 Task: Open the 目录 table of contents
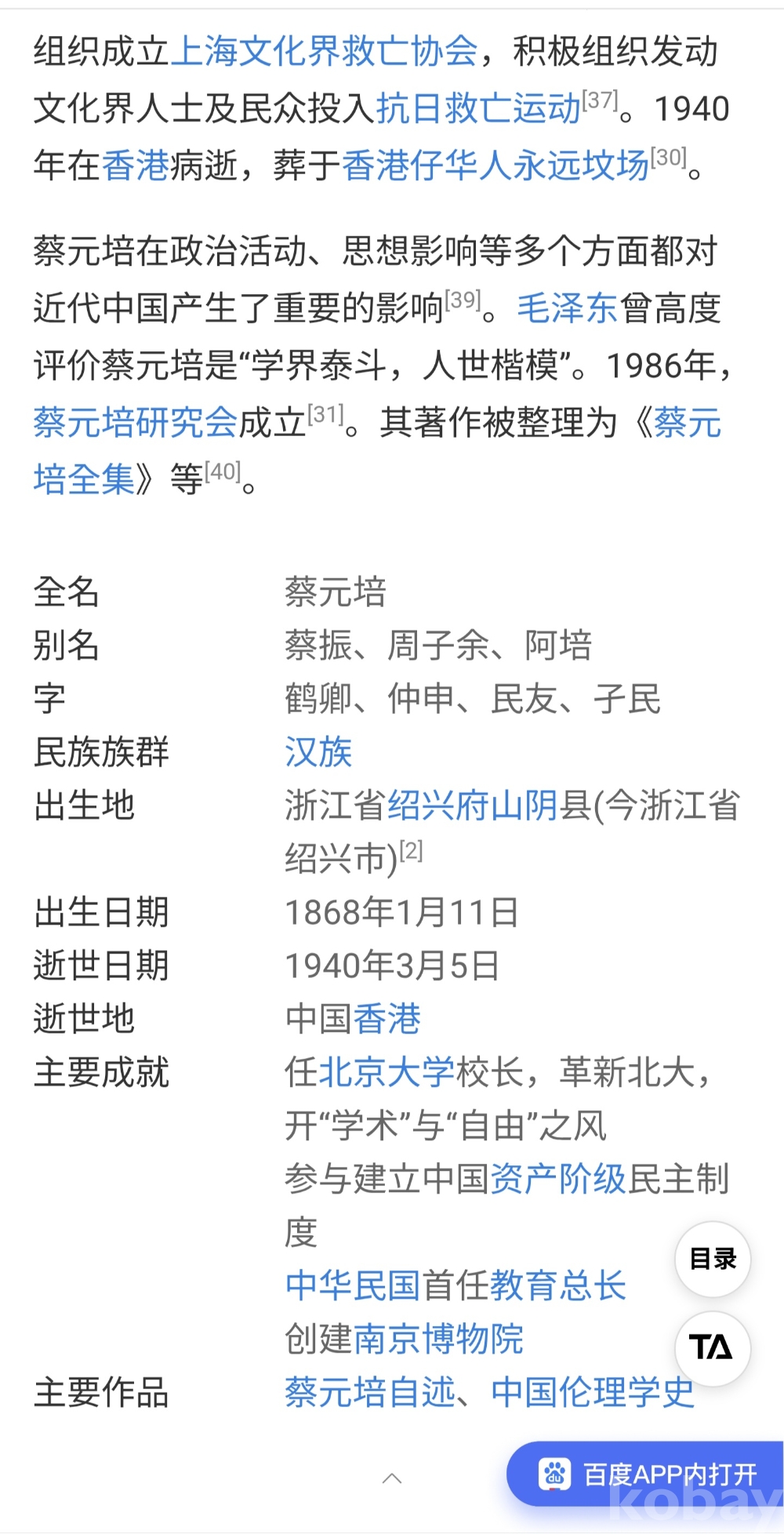point(713,1259)
